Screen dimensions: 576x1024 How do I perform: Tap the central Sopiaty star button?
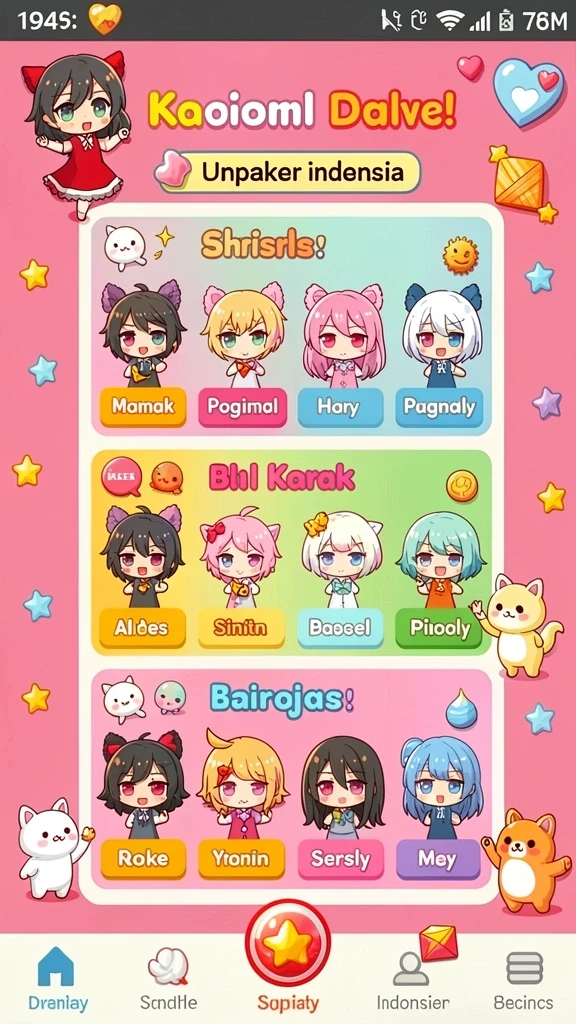pyautogui.click(x=287, y=946)
